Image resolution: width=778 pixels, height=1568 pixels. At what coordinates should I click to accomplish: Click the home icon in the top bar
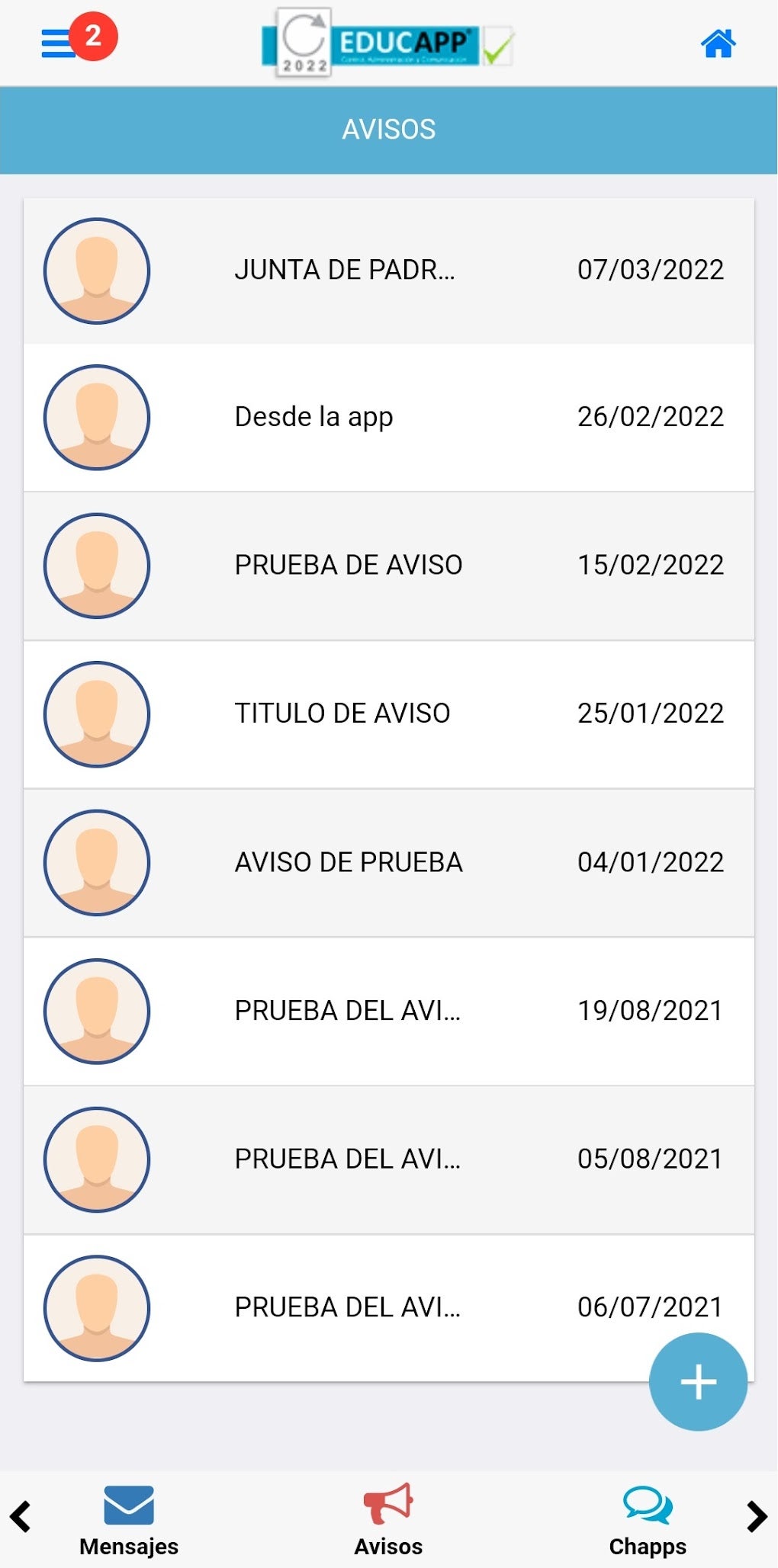tap(718, 43)
